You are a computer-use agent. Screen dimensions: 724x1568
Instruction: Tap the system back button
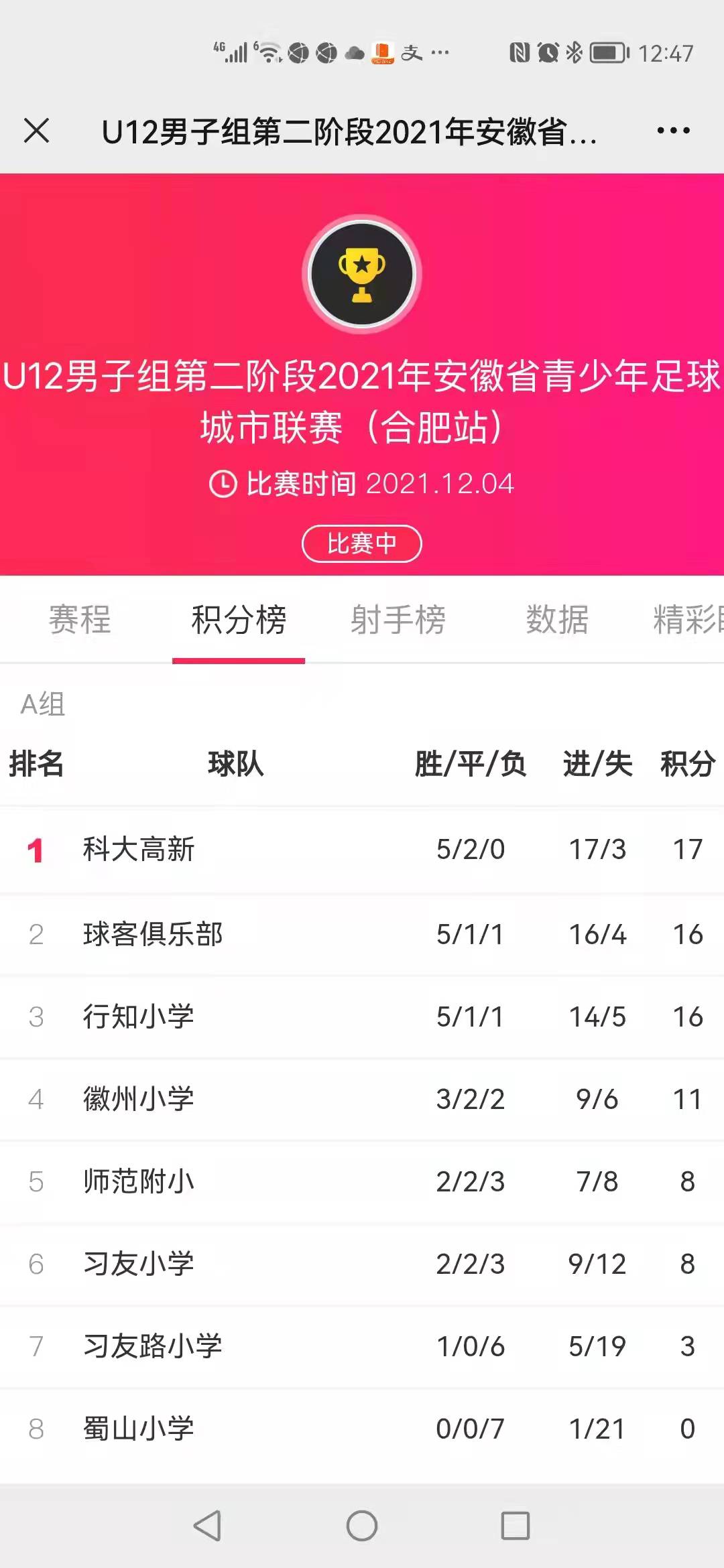click(x=207, y=1526)
